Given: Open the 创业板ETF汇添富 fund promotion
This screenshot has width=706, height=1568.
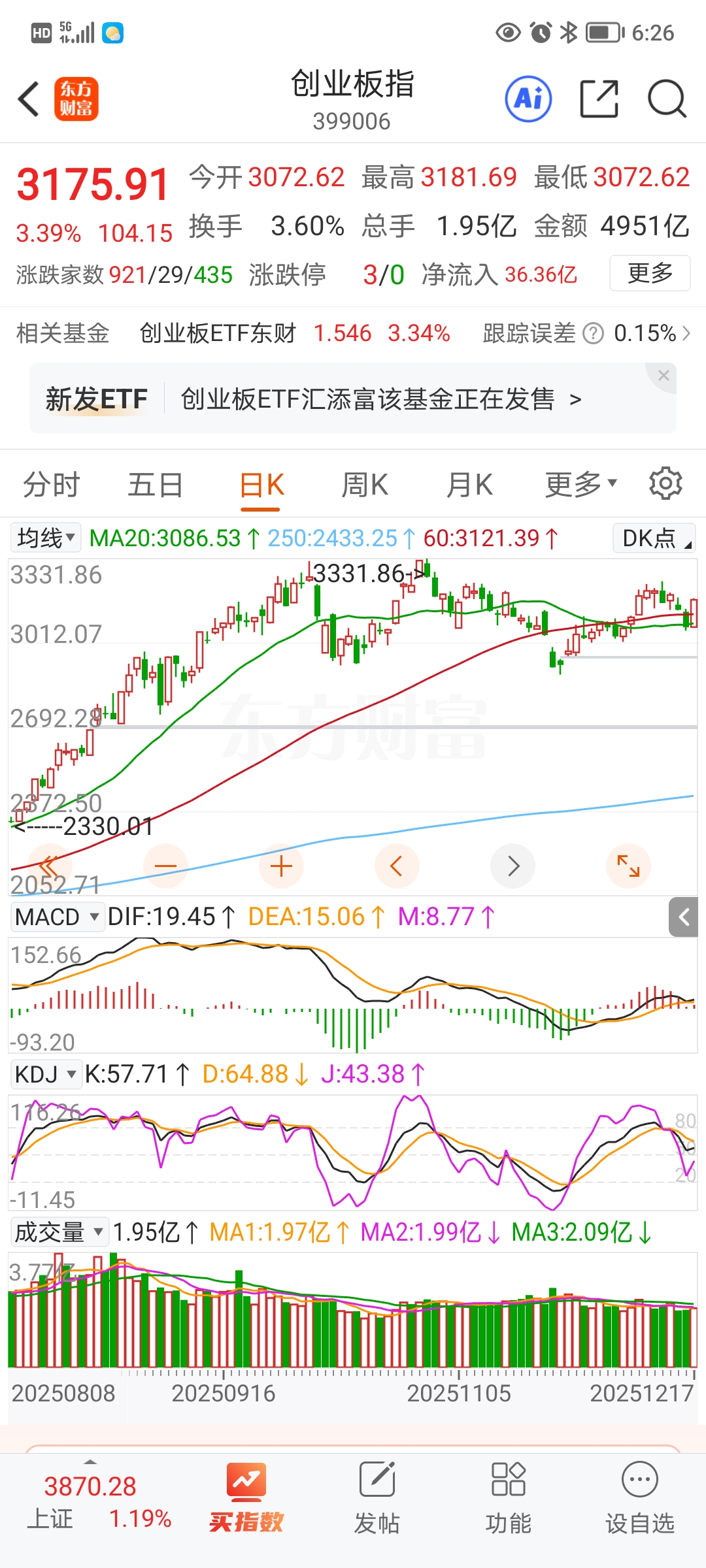Looking at the screenshot, I should click(x=380, y=399).
